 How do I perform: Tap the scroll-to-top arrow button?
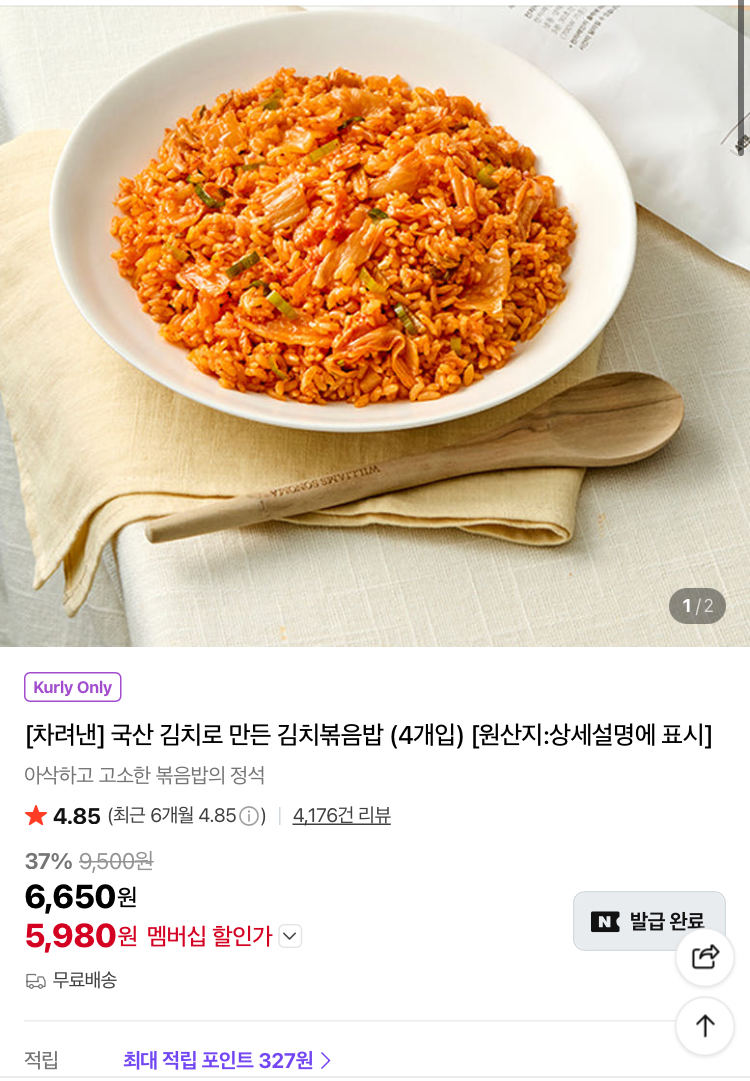(x=705, y=1026)
